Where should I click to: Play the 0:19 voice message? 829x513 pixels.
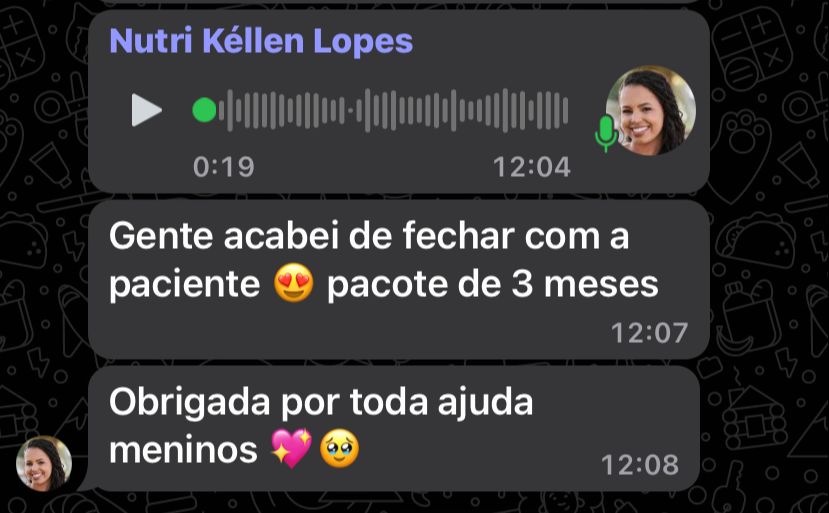pos(147,110)
